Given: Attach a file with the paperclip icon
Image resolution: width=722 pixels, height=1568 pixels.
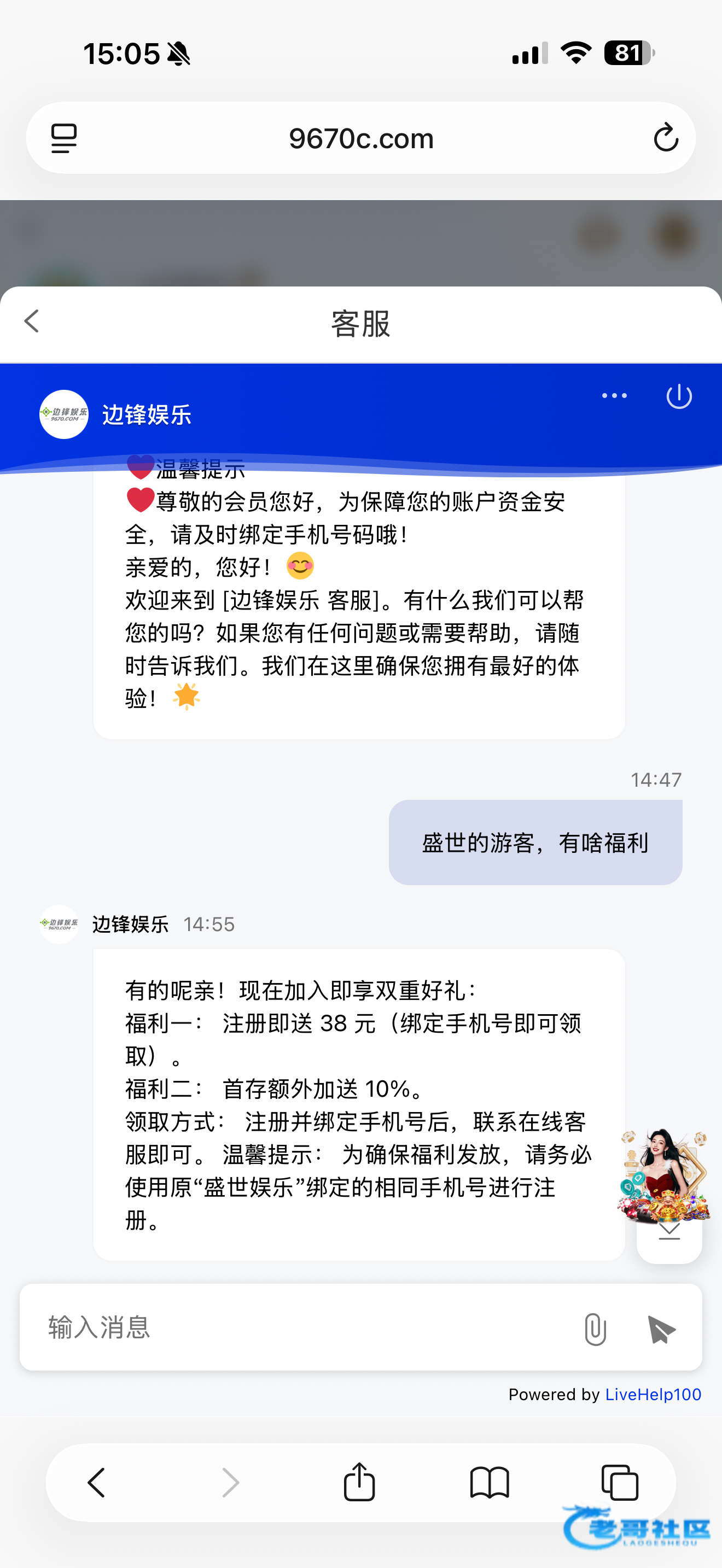Looking at the screenshot, I should point(595,1329).
